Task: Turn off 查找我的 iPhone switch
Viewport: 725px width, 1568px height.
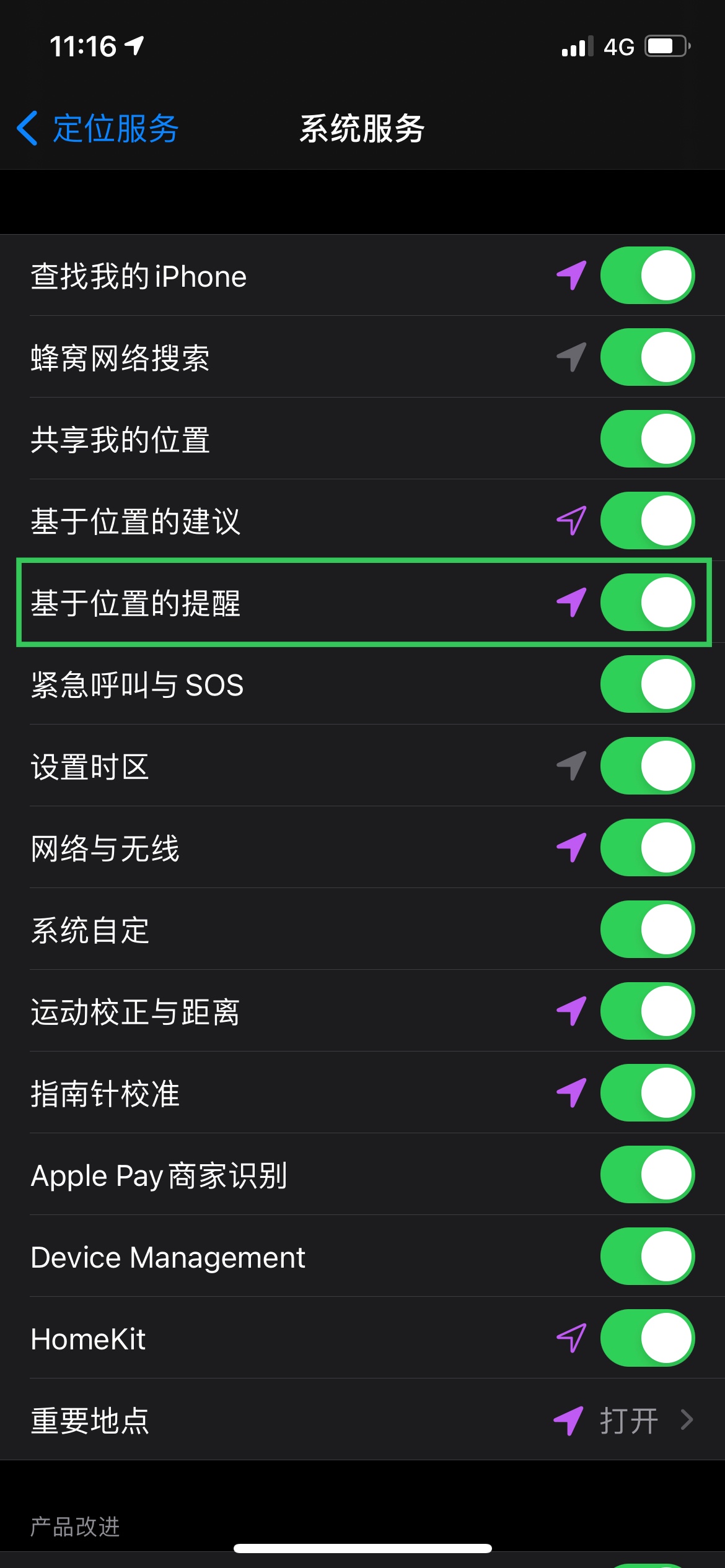Action: pos(647,276)
